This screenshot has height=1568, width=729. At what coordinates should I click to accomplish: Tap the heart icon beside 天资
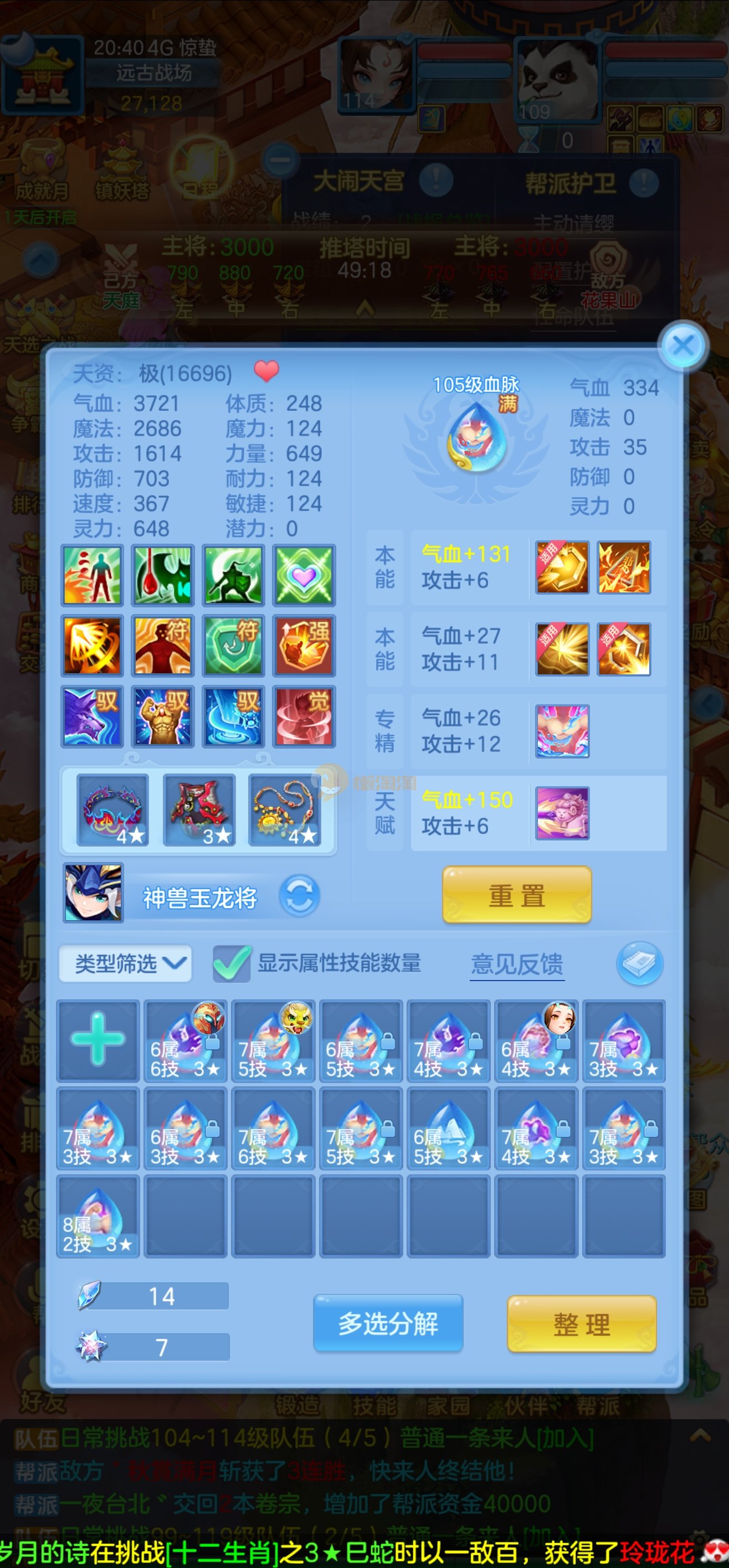click(266, 371)
